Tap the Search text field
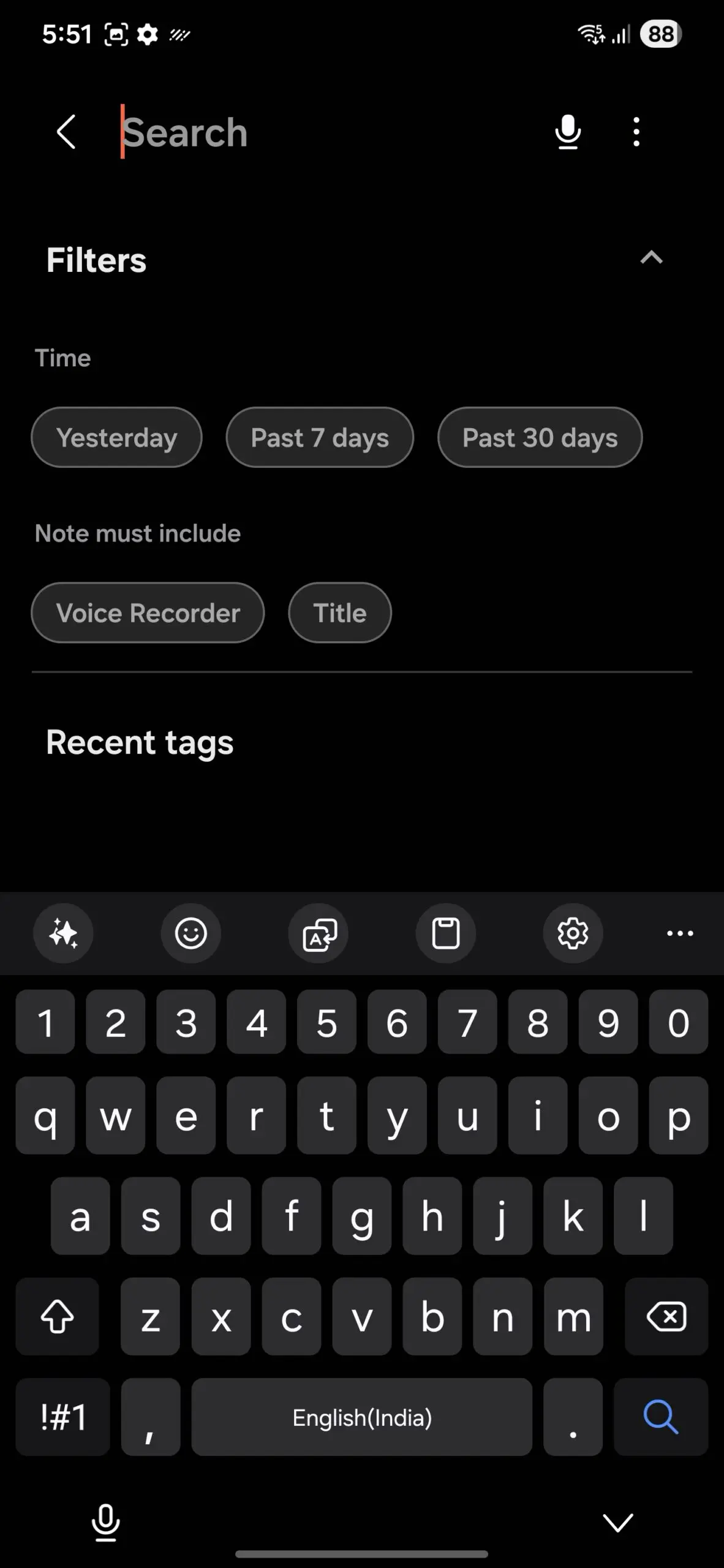The width and height of the screenshot is (724, 1568). pos(319,132)
